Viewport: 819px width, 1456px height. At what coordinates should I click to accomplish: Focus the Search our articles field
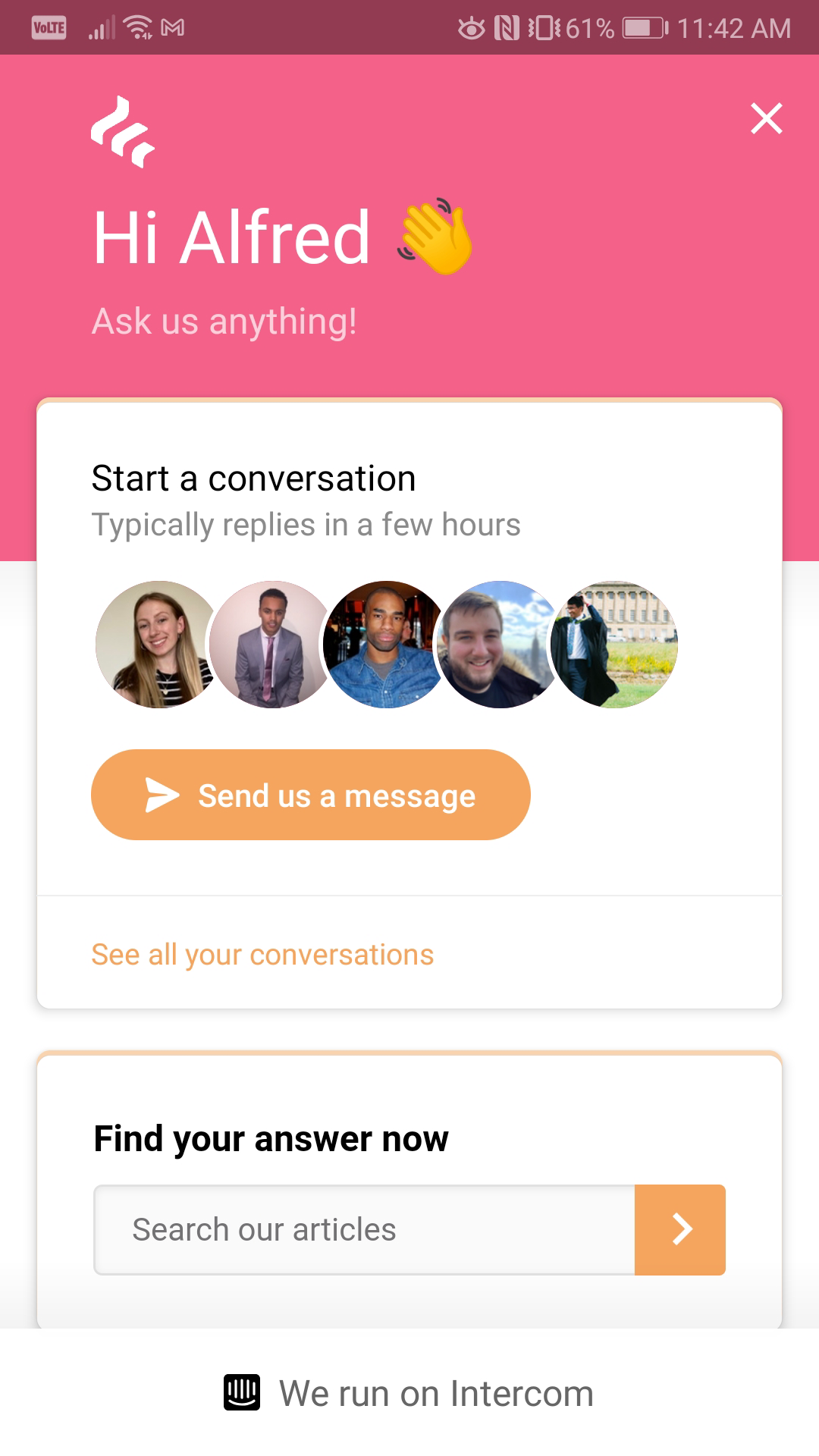click(364, 1229)
